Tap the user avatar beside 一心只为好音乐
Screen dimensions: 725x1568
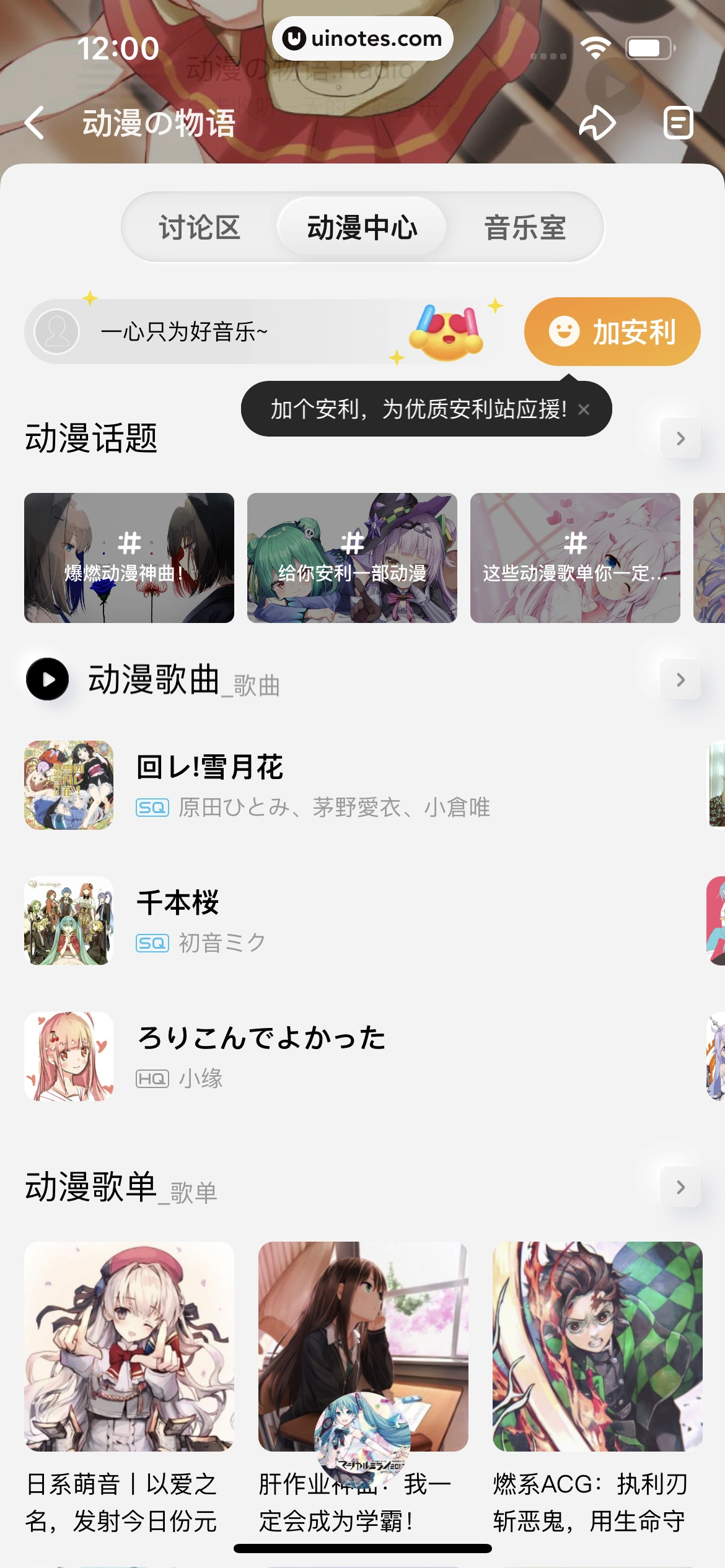56,331
